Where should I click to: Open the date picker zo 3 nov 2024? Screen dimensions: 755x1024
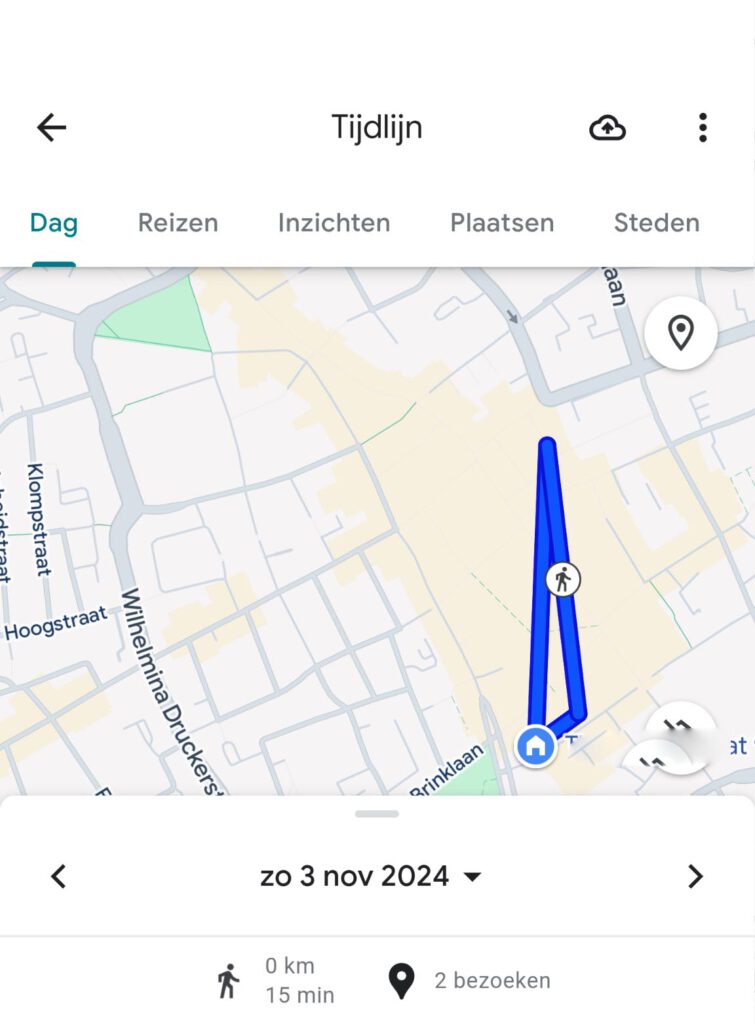coord(370,877)
